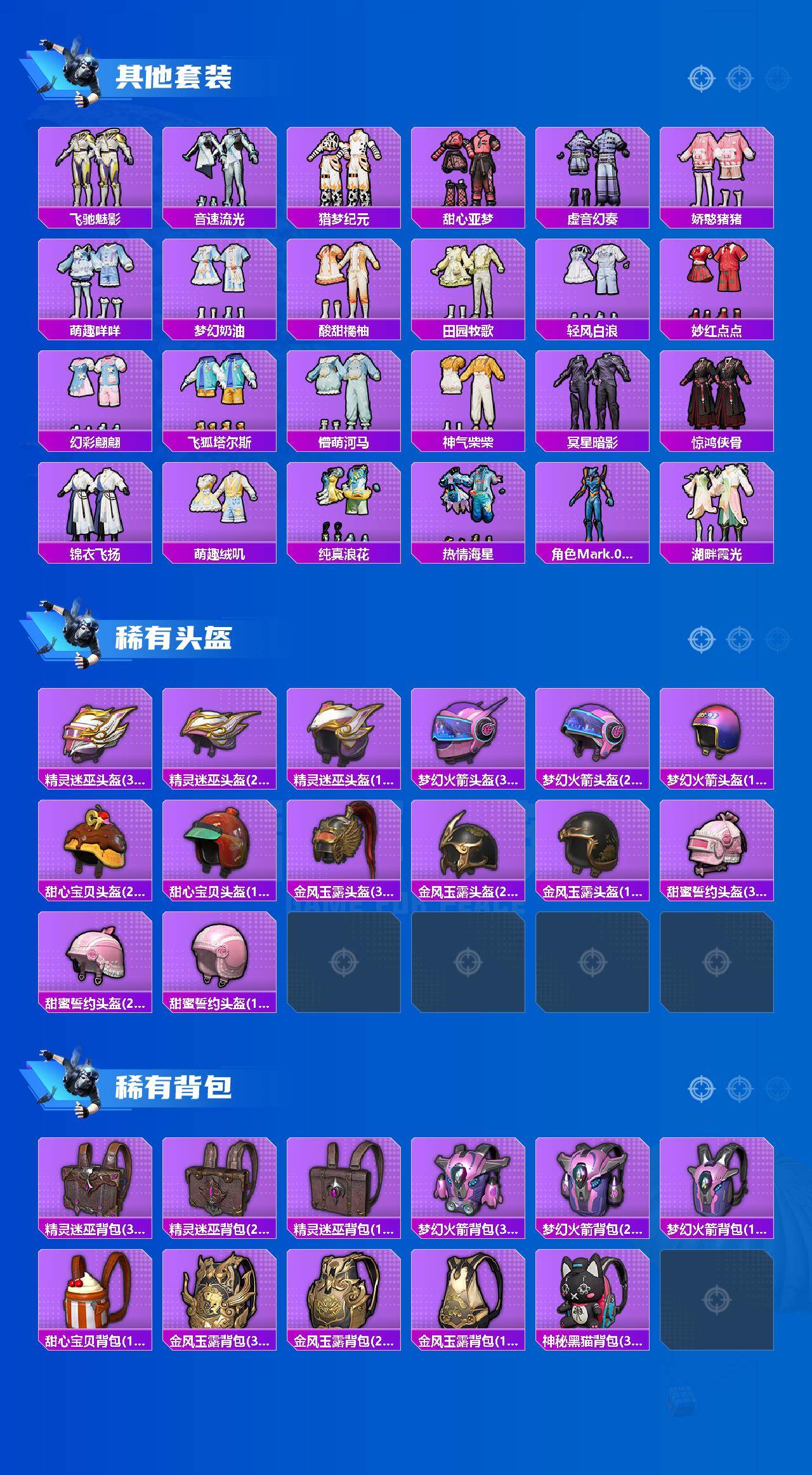The image size is (812, 1475).
Task: Click the character avatar icon beside 其他套装 title
Action: [x=70, y=70]
